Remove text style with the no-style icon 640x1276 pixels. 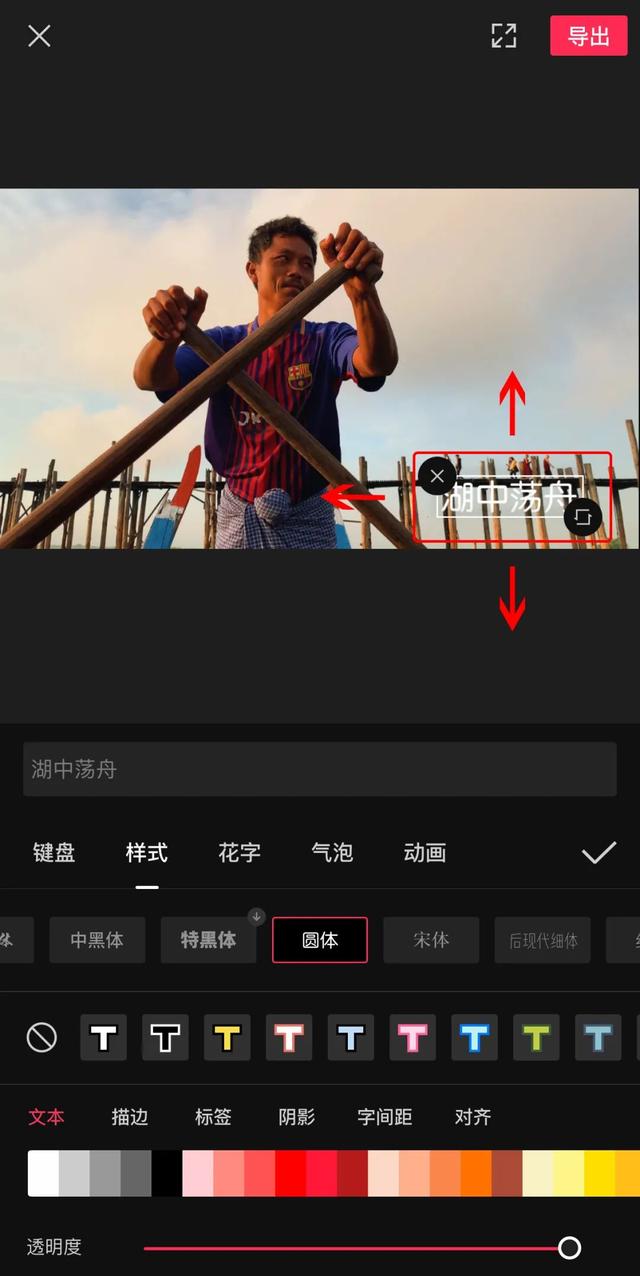point(42,1038)
